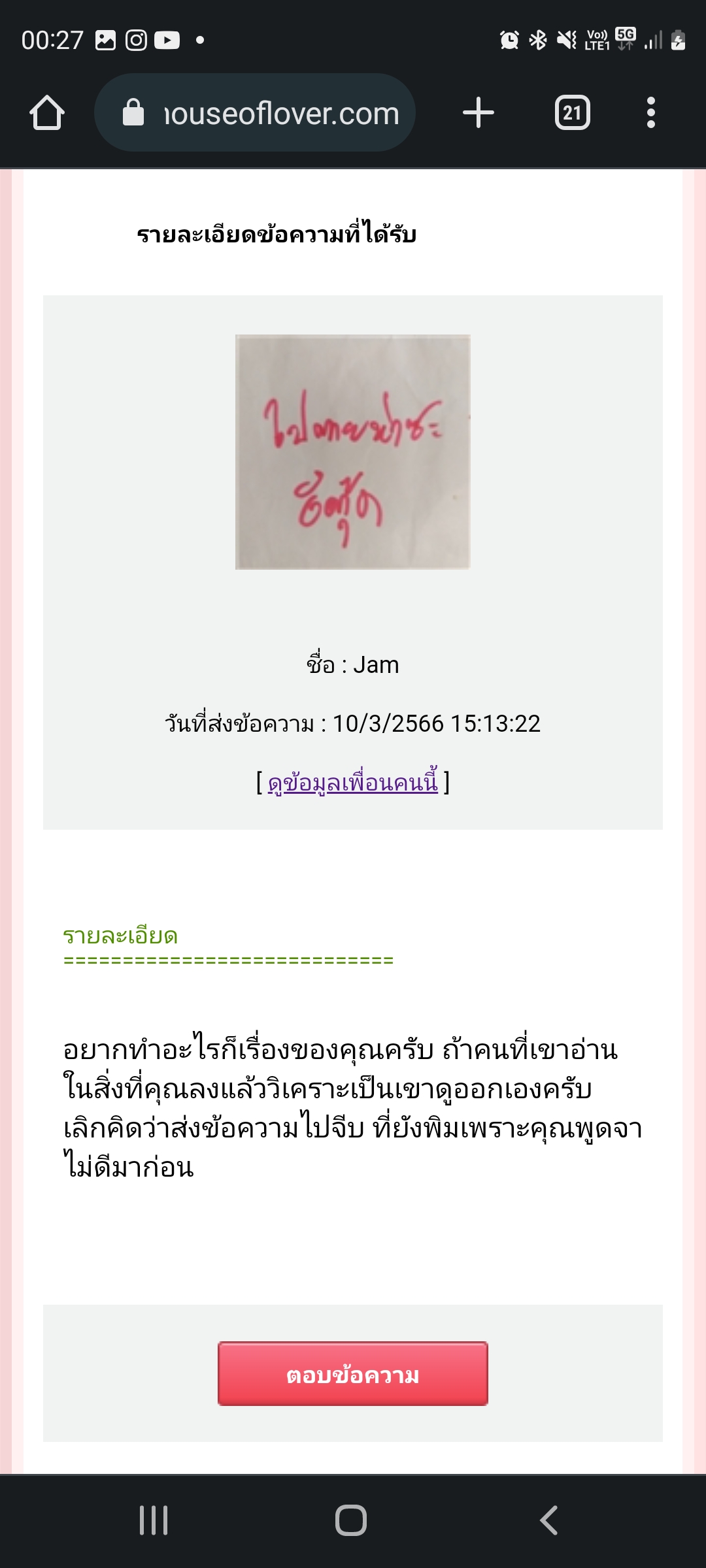
Task: Open the tab switcher showing 21 tabs
Action: tap(572, 113)
